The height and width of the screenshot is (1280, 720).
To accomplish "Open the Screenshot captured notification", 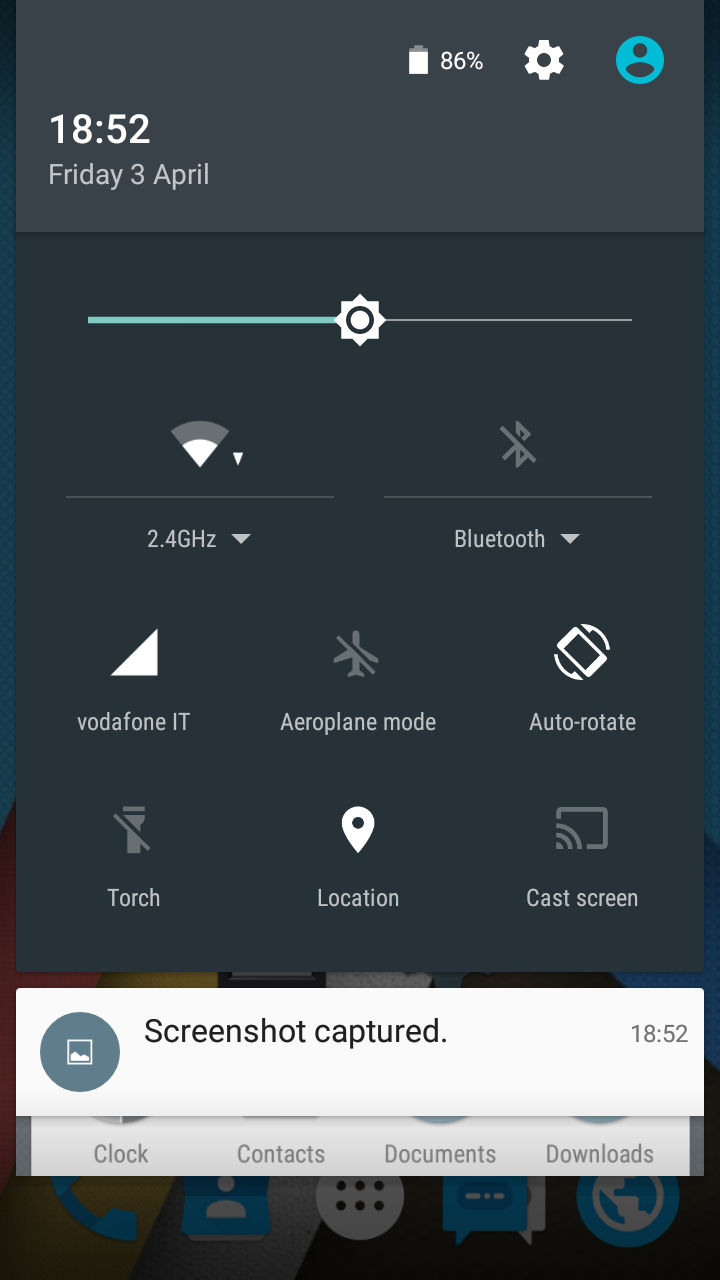I will [x=360, y=1052].
